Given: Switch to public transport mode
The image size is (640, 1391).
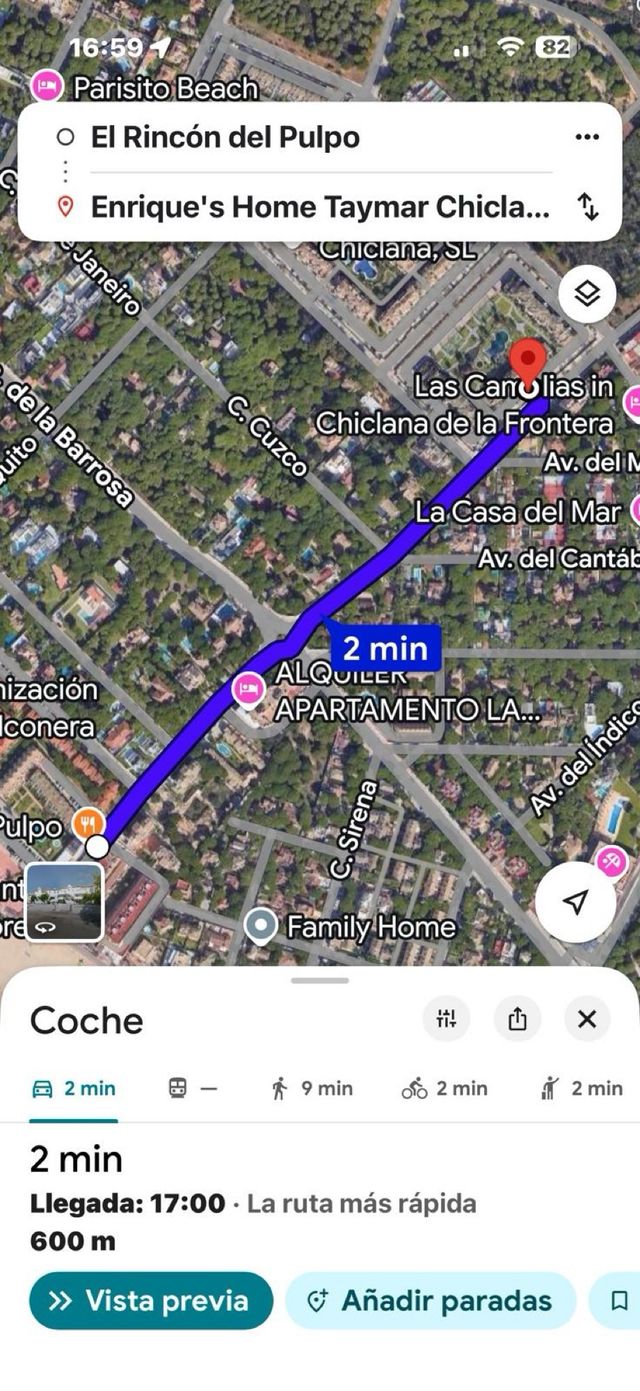Looking at the screenshot, I should pos(192,1089).
